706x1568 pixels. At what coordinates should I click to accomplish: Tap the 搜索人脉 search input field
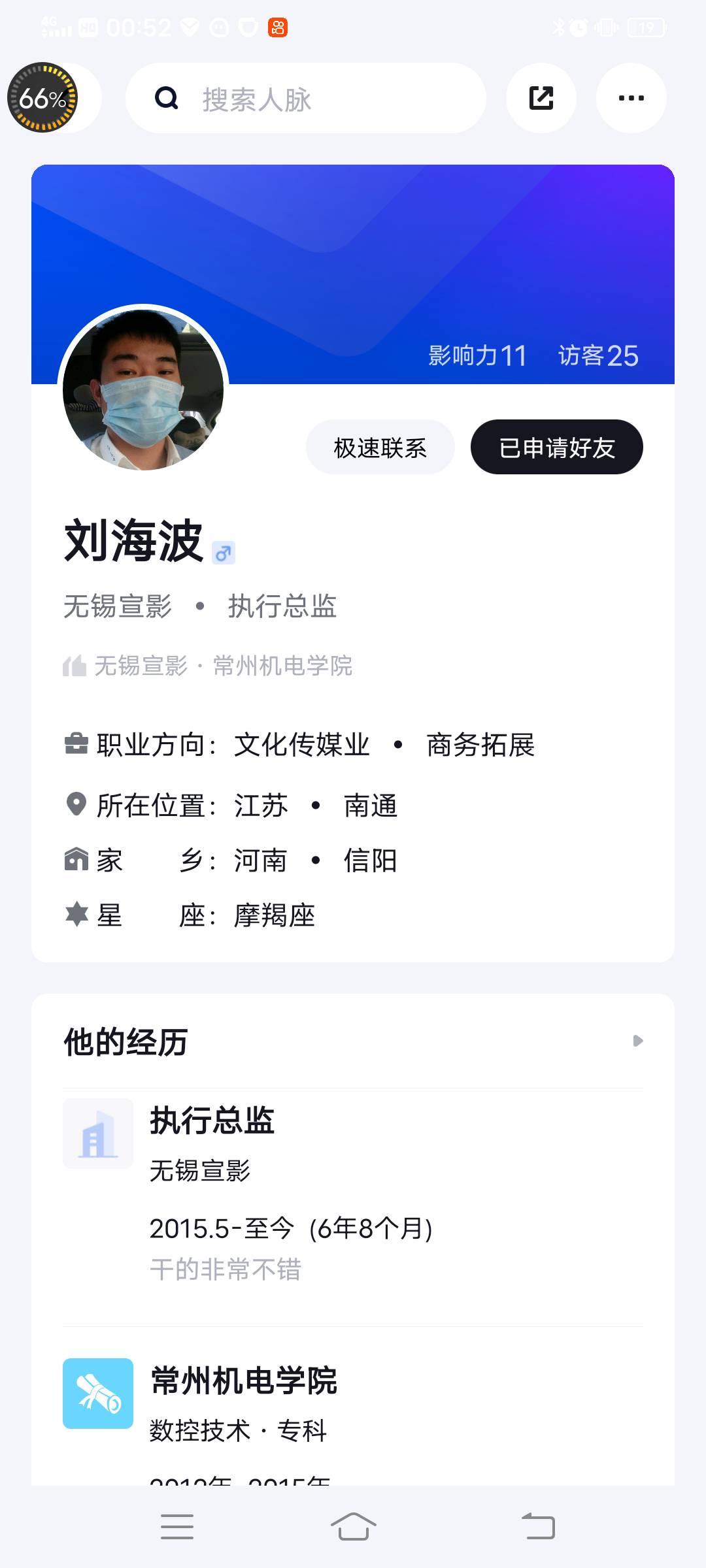click(x=307, y=97)
